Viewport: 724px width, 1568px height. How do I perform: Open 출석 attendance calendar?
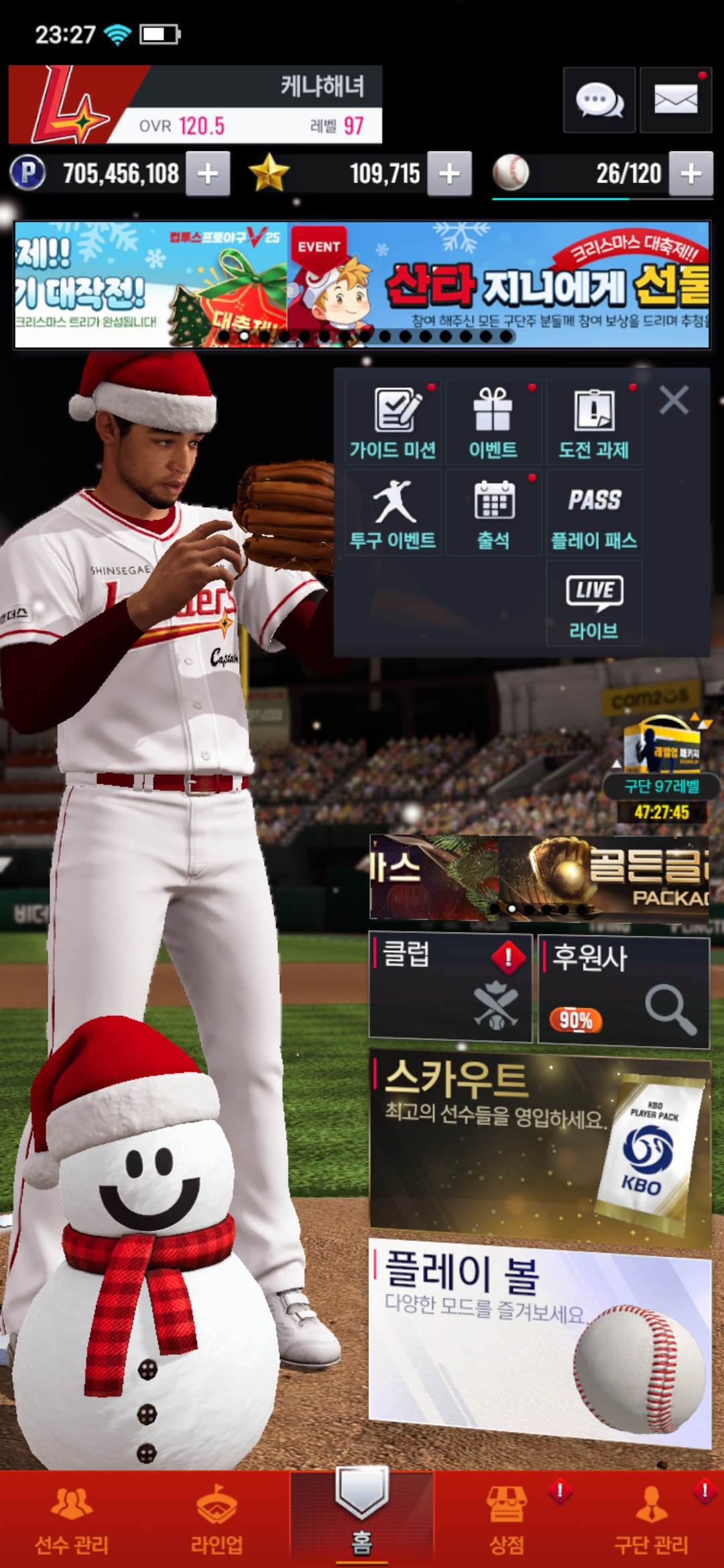tap(493, 514)
